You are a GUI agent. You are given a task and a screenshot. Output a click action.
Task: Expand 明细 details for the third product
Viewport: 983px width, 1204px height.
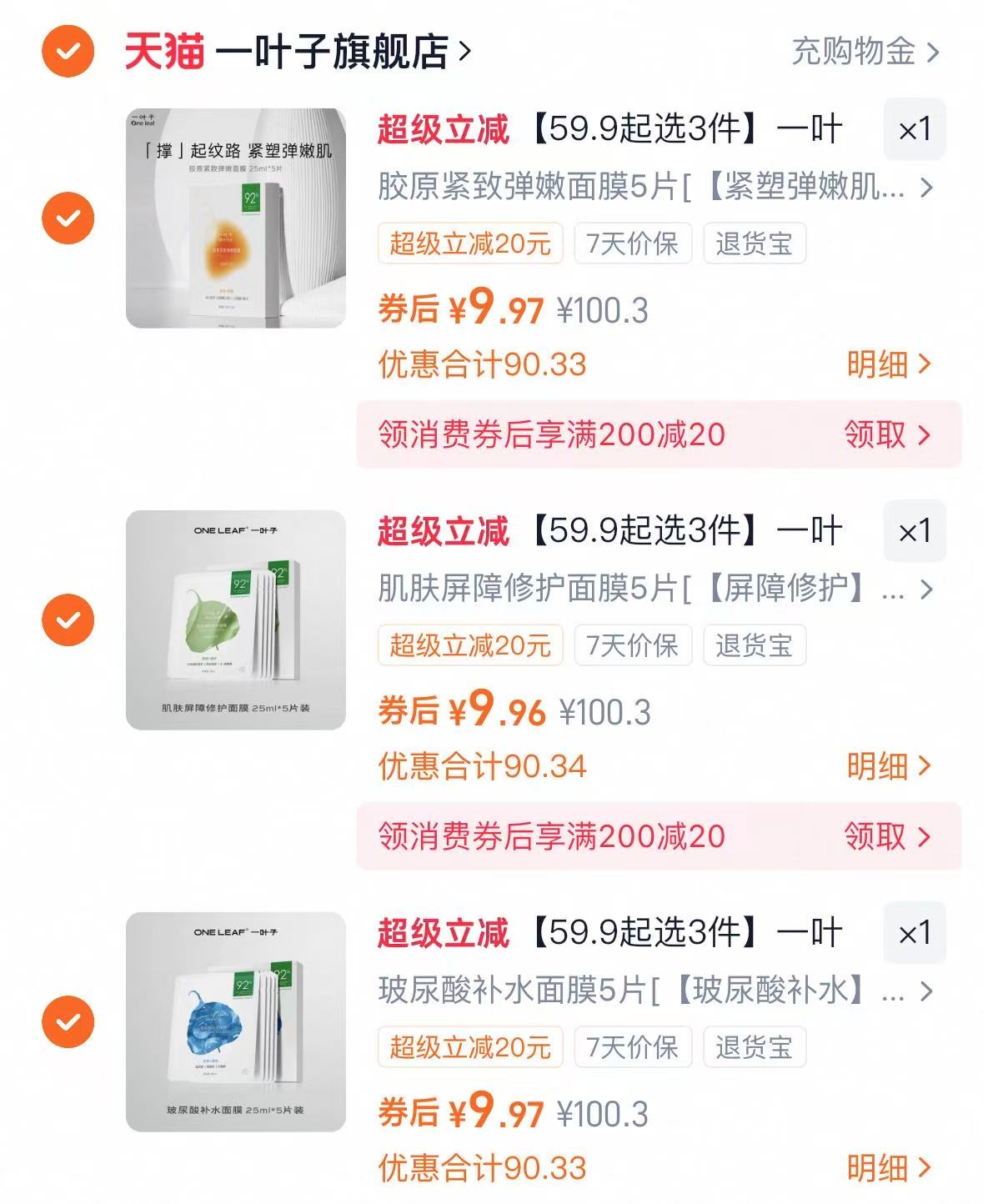pos(879,1171)
